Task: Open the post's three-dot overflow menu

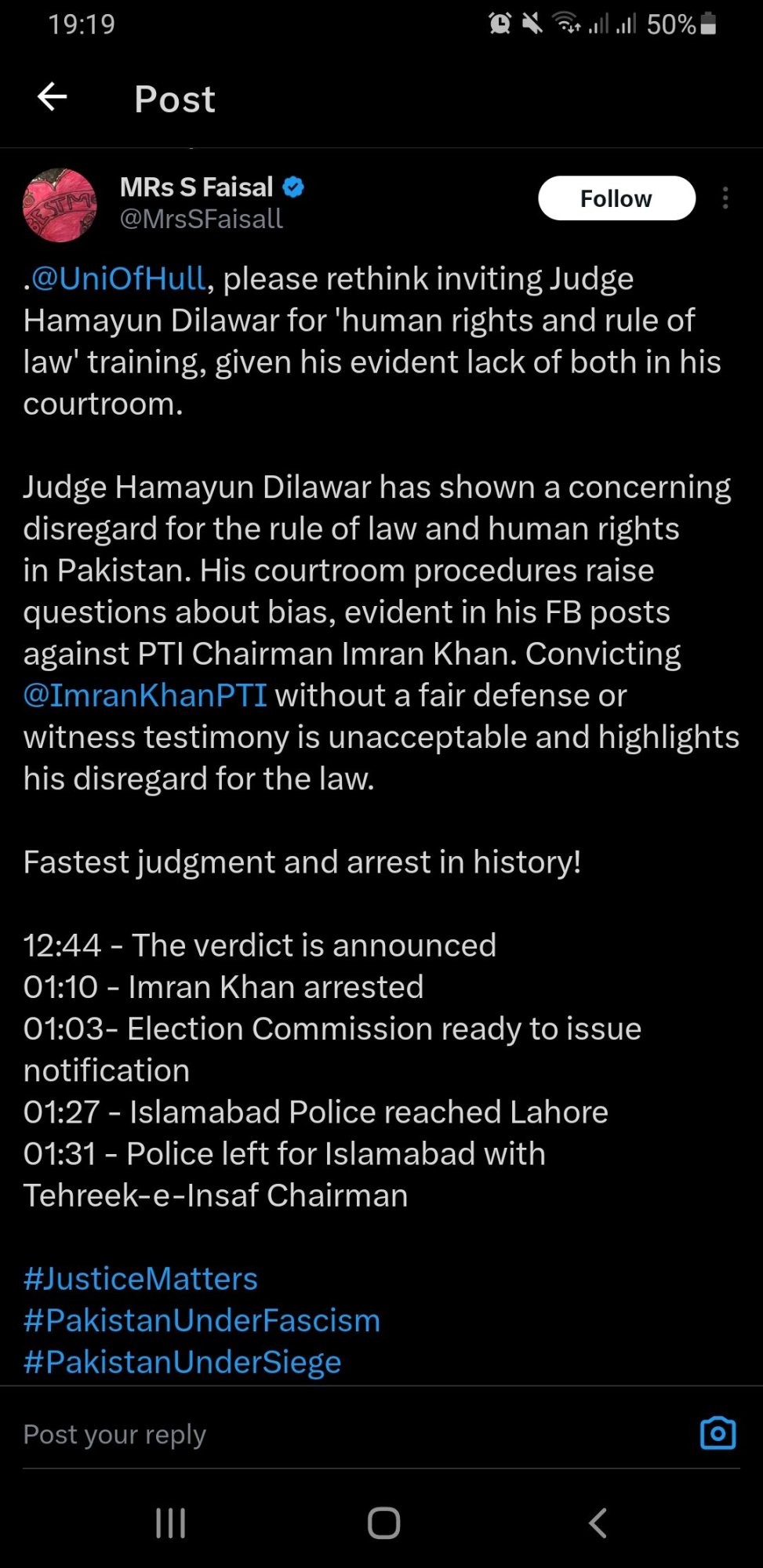Action: click(725, 198)
